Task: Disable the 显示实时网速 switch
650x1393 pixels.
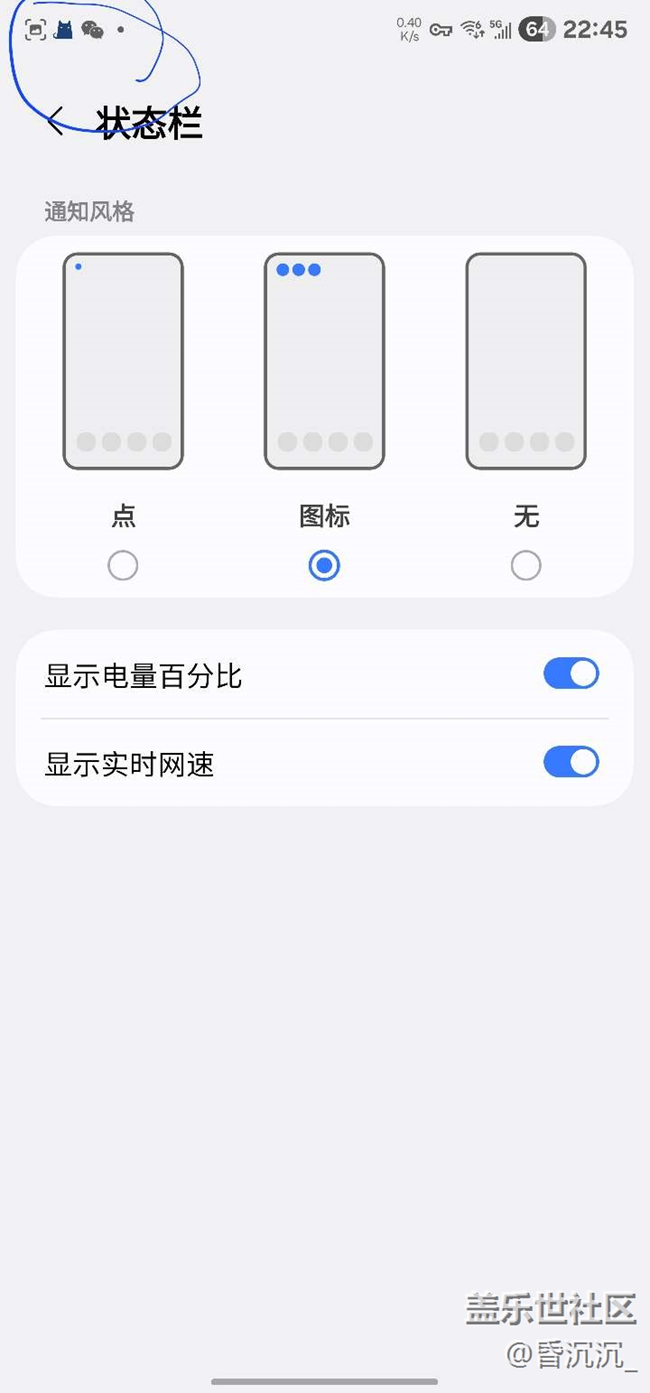Action: tap(571, 762)
